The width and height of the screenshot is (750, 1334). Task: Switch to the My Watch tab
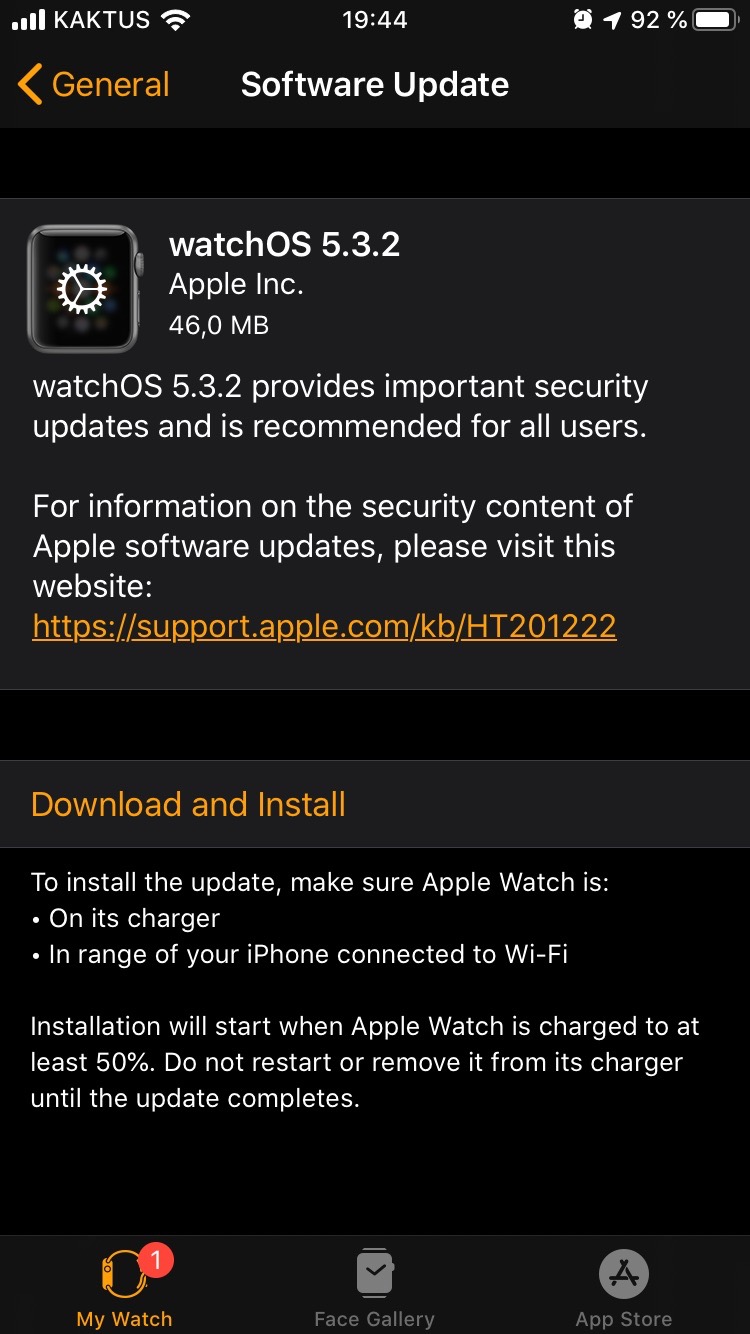[125, 1288]
